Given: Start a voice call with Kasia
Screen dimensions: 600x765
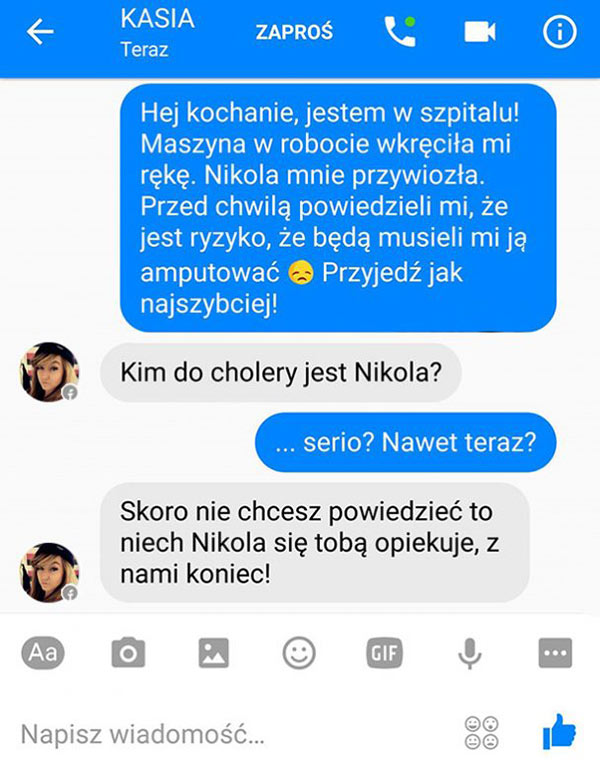Looking at the screenshot, I should click(400, 31).
